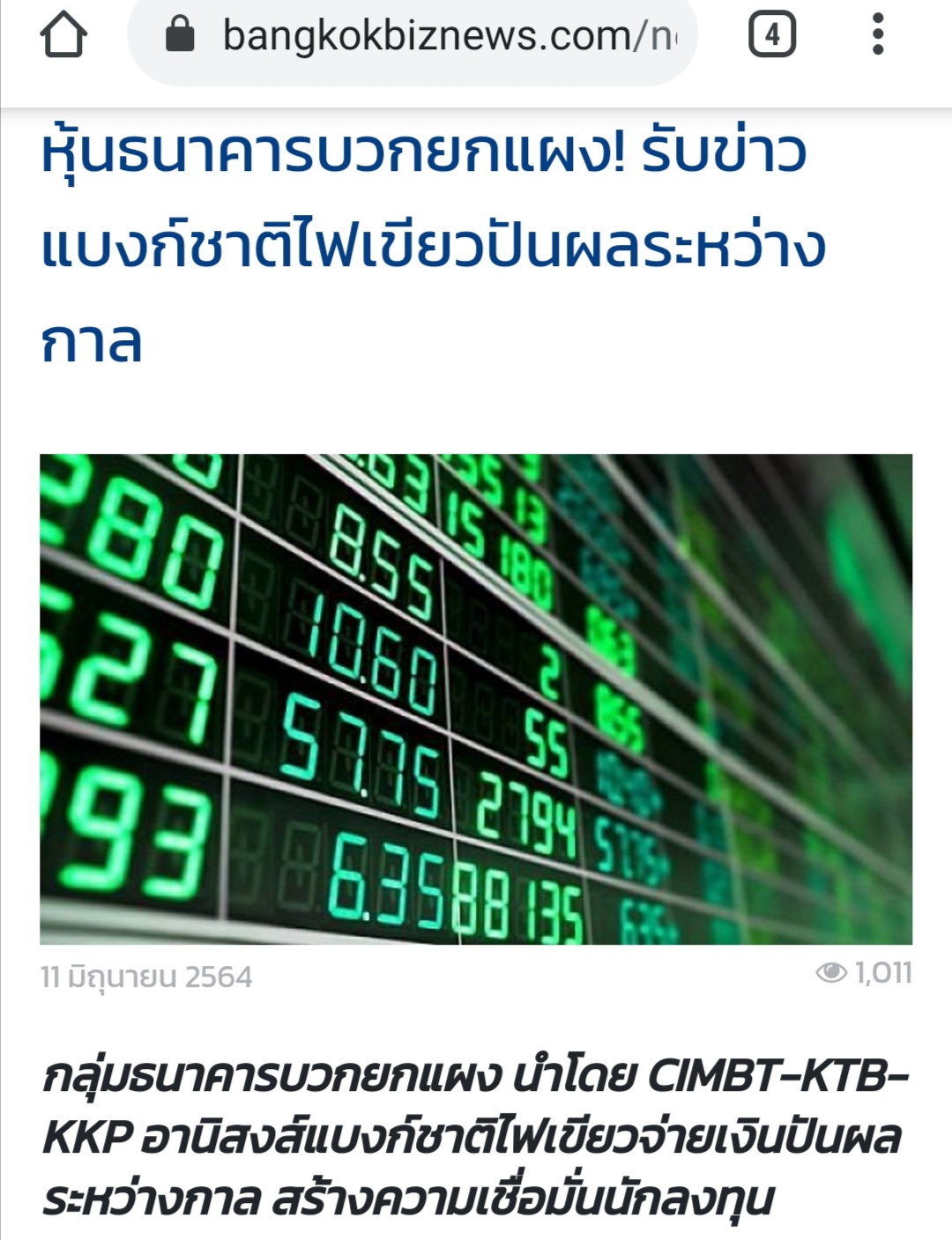The height and width of the screenshot is (1240, 952).
Task: Open the browser overflow menu
Action: click(x=877, y=35)
